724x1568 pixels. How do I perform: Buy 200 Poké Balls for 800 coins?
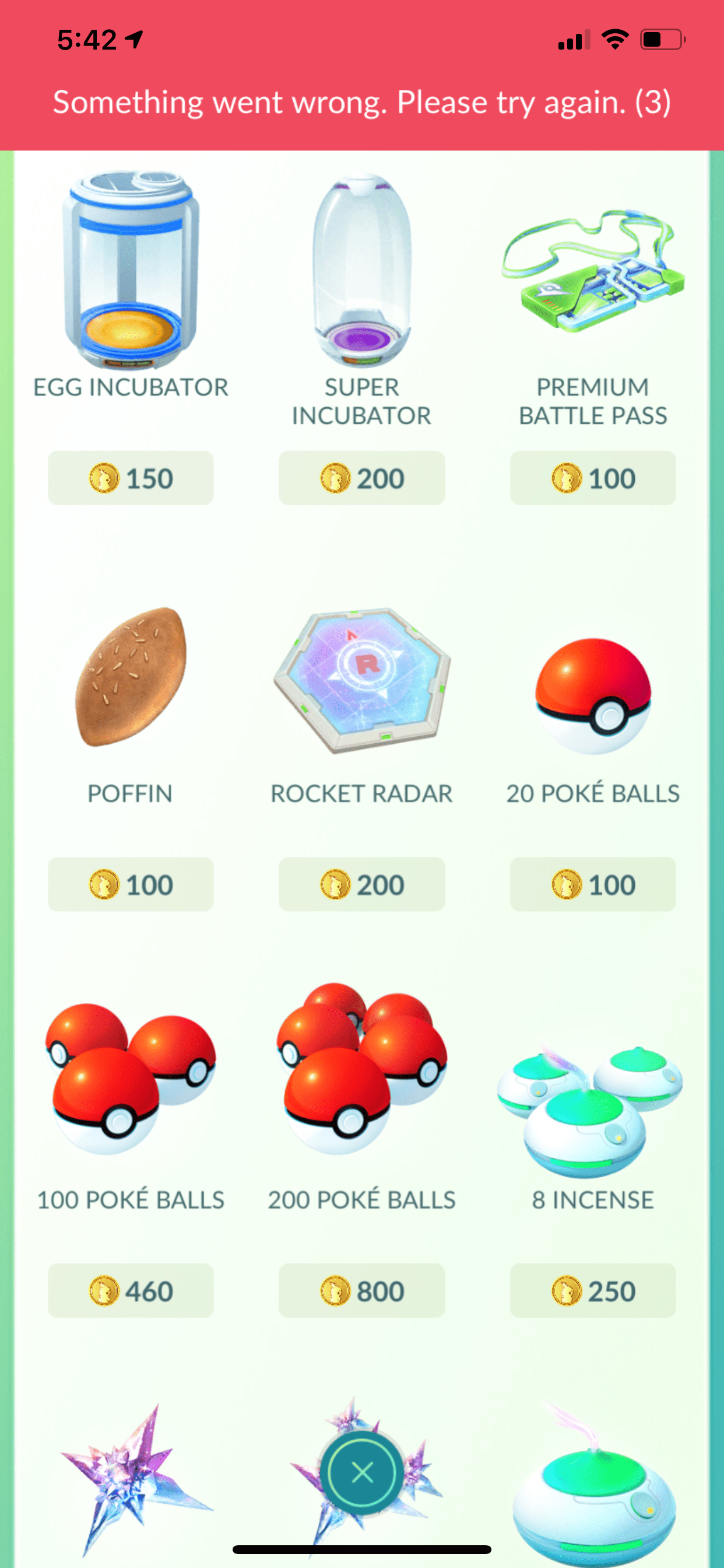click(x=361, y=1290)
